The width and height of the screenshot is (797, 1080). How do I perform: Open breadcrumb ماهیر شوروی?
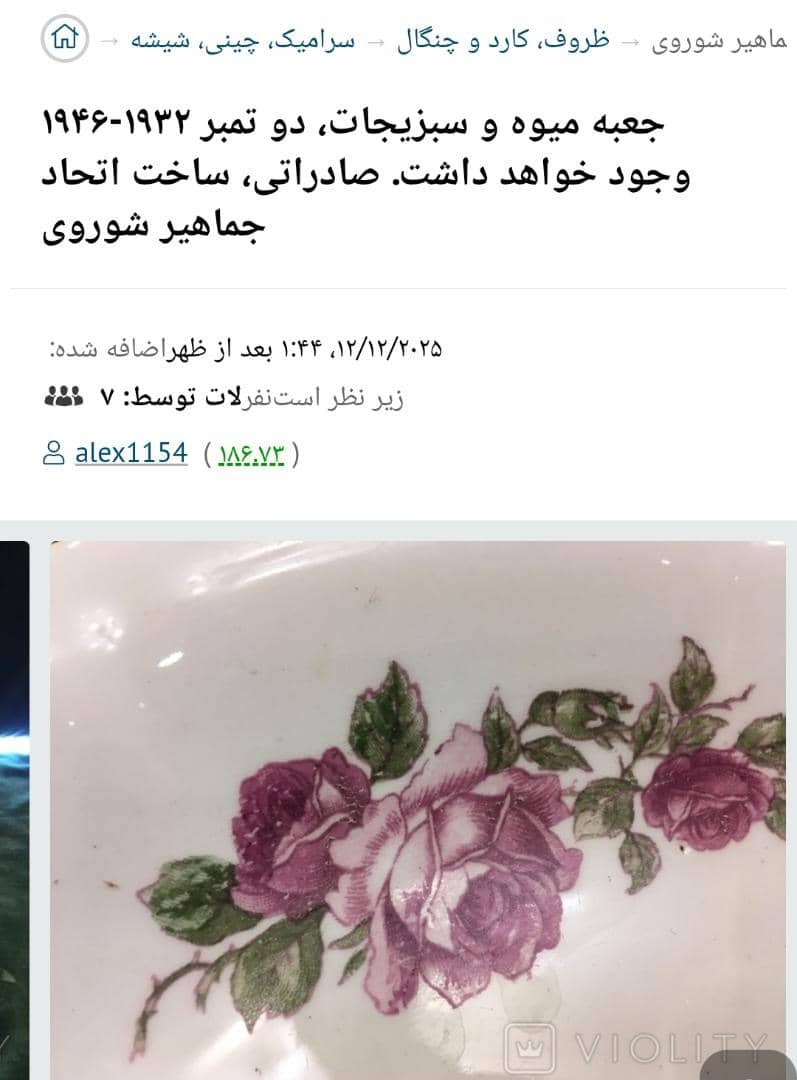tap(718, 42)
